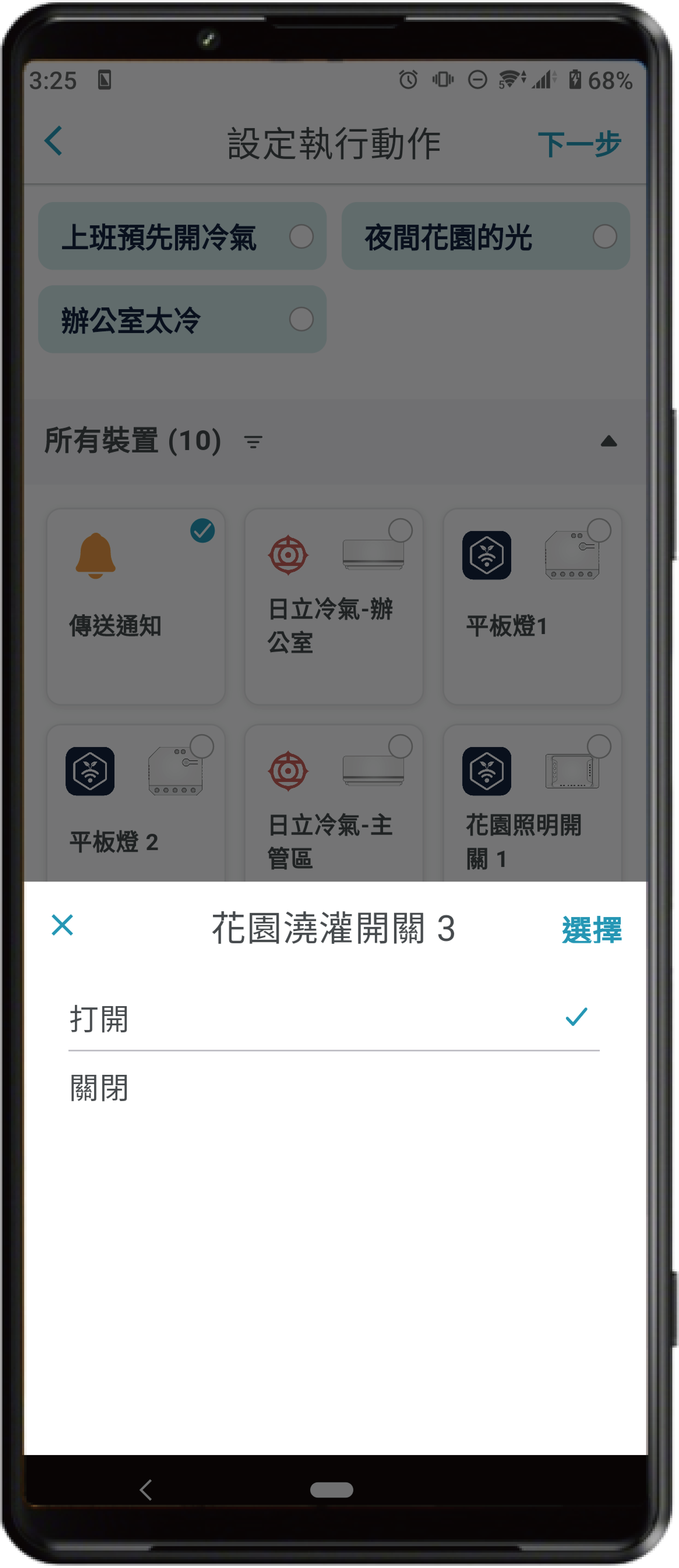
Task: Confirm with the 選擇 button
Action: [x=591, y=930]
